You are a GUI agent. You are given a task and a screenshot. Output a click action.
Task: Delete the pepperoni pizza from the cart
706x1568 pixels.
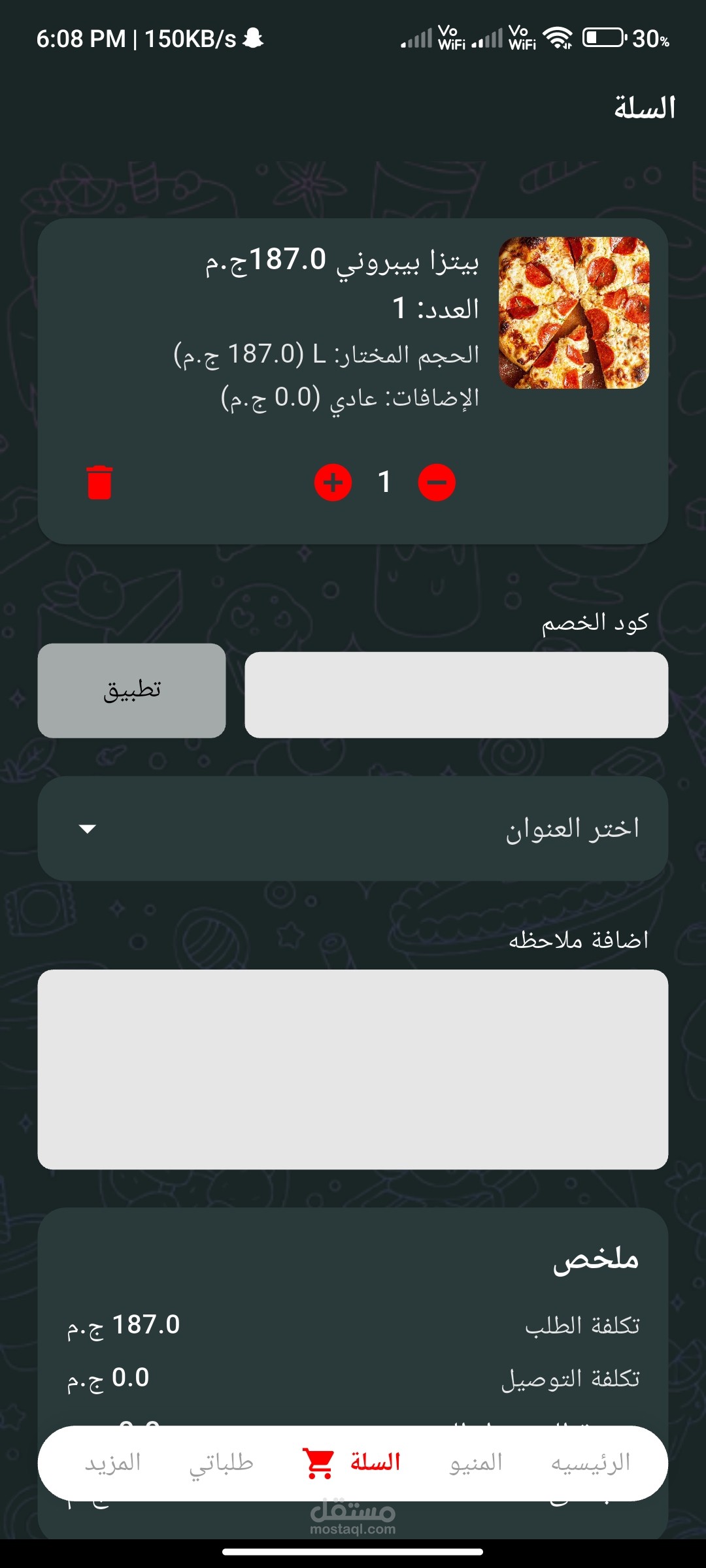[x=99, y=483]
